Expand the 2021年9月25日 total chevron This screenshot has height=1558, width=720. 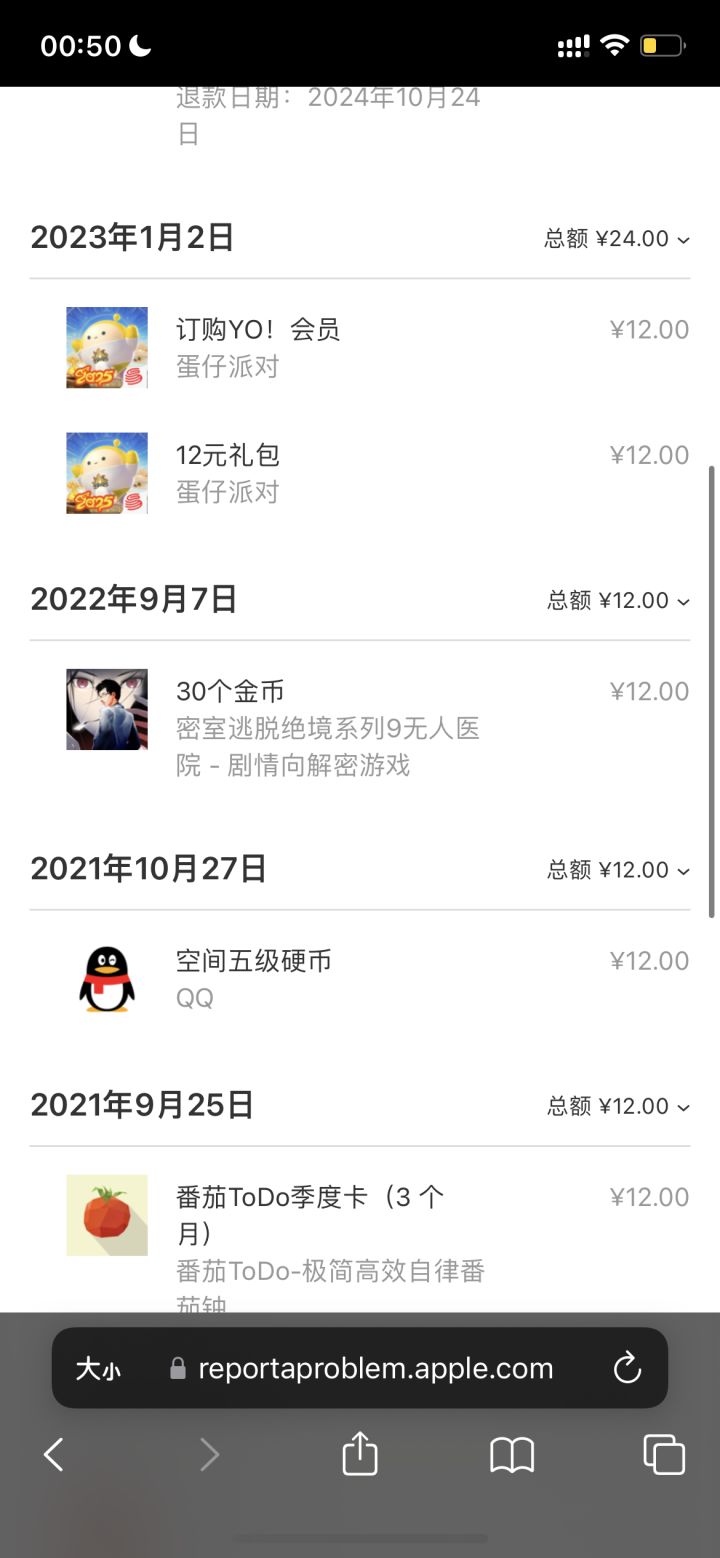tap(683, 1108)
